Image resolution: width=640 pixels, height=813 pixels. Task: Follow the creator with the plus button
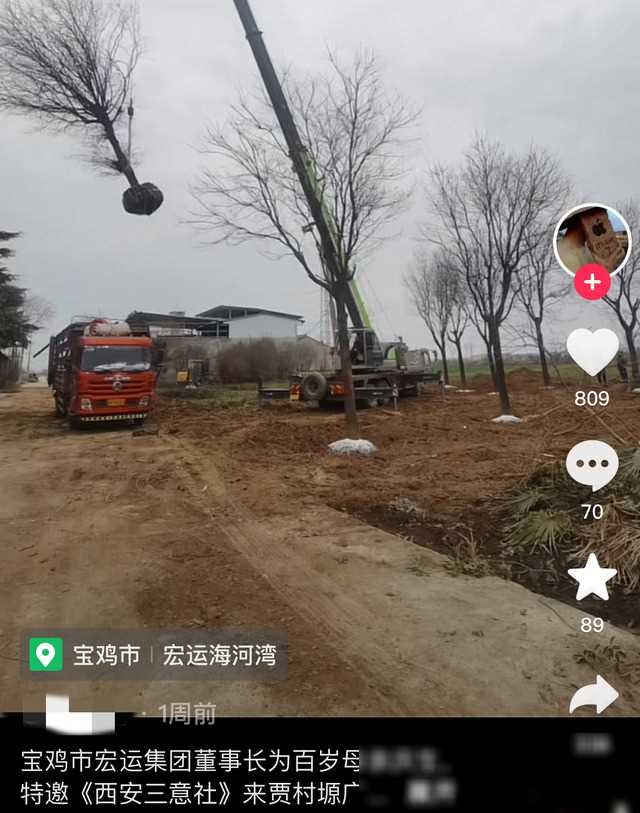(x=592, y=282)
